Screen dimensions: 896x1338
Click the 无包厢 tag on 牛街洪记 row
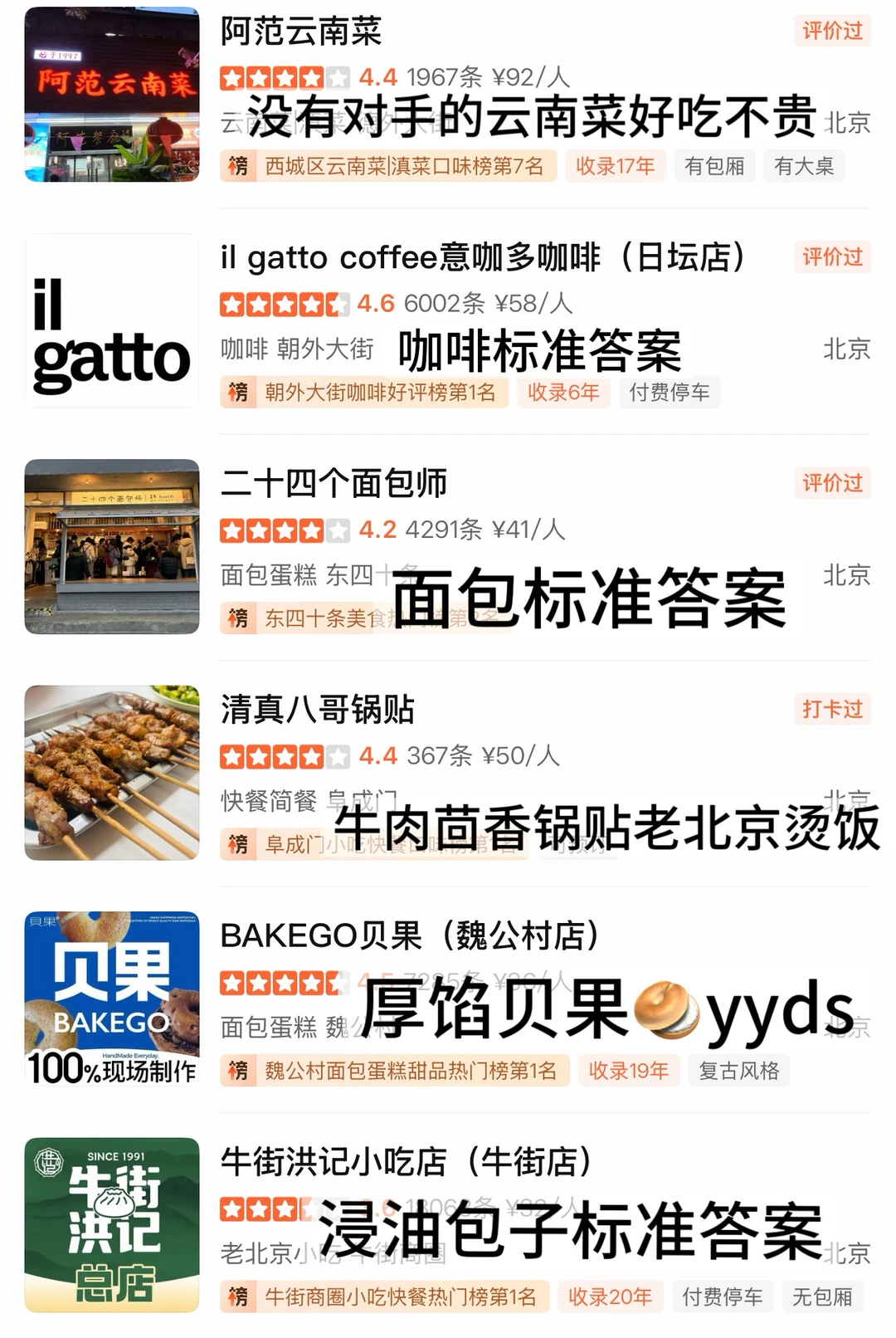point(821,1294)
